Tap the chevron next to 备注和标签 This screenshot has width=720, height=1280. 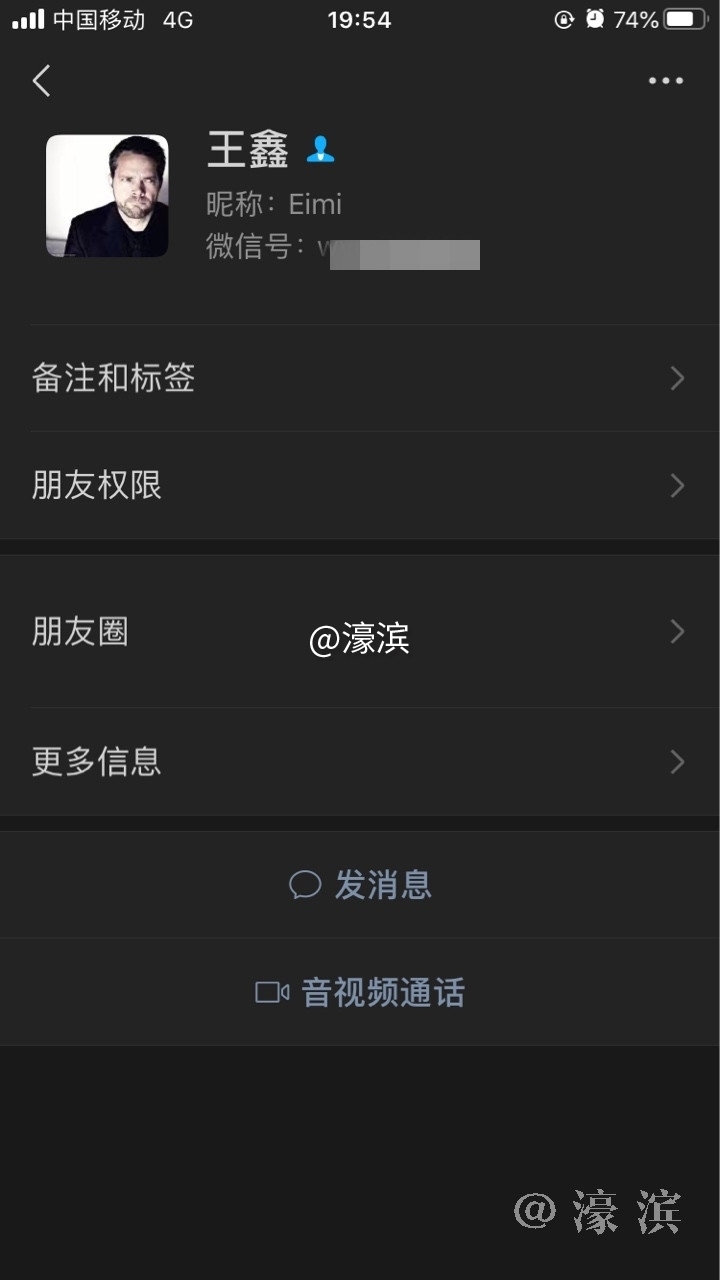(676, 378)
